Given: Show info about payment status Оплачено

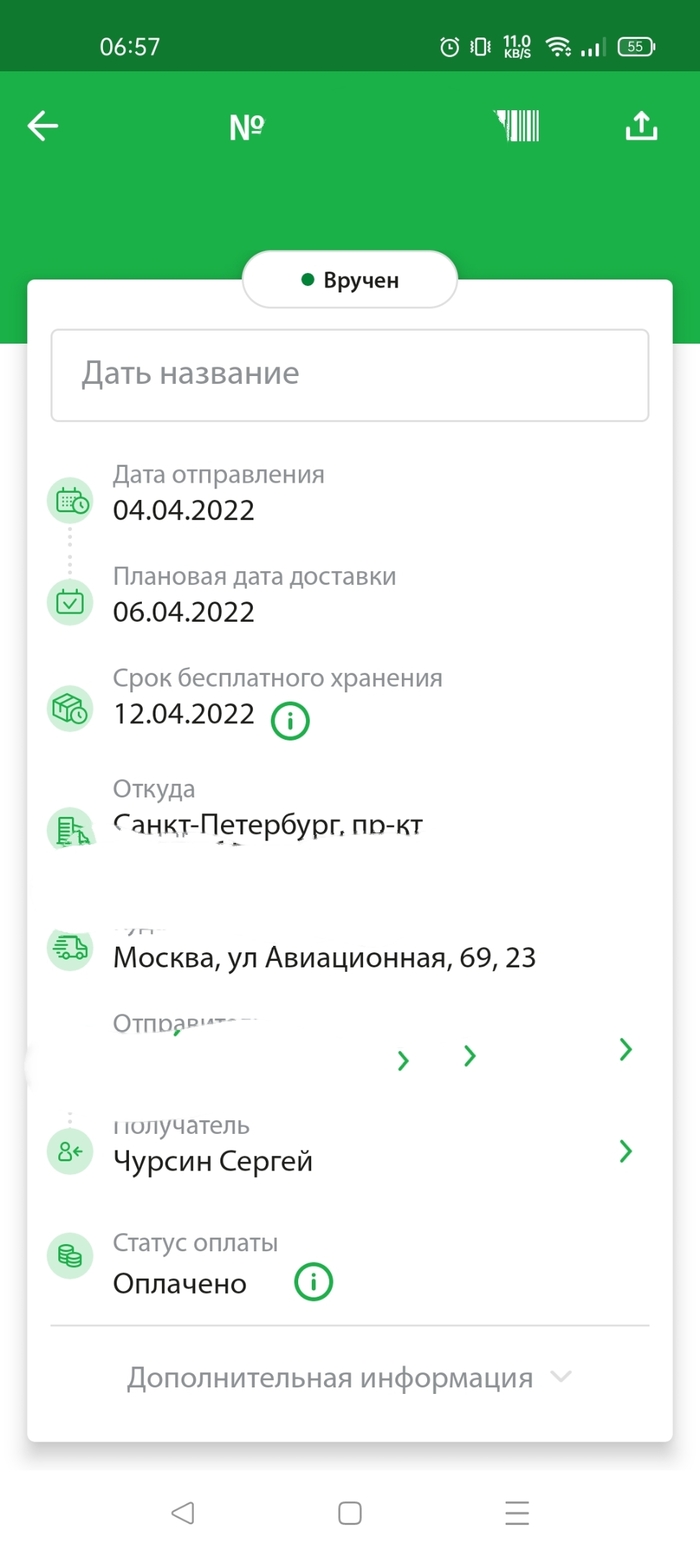Looking at the screenshot, I should click(x=313, y=1282).
